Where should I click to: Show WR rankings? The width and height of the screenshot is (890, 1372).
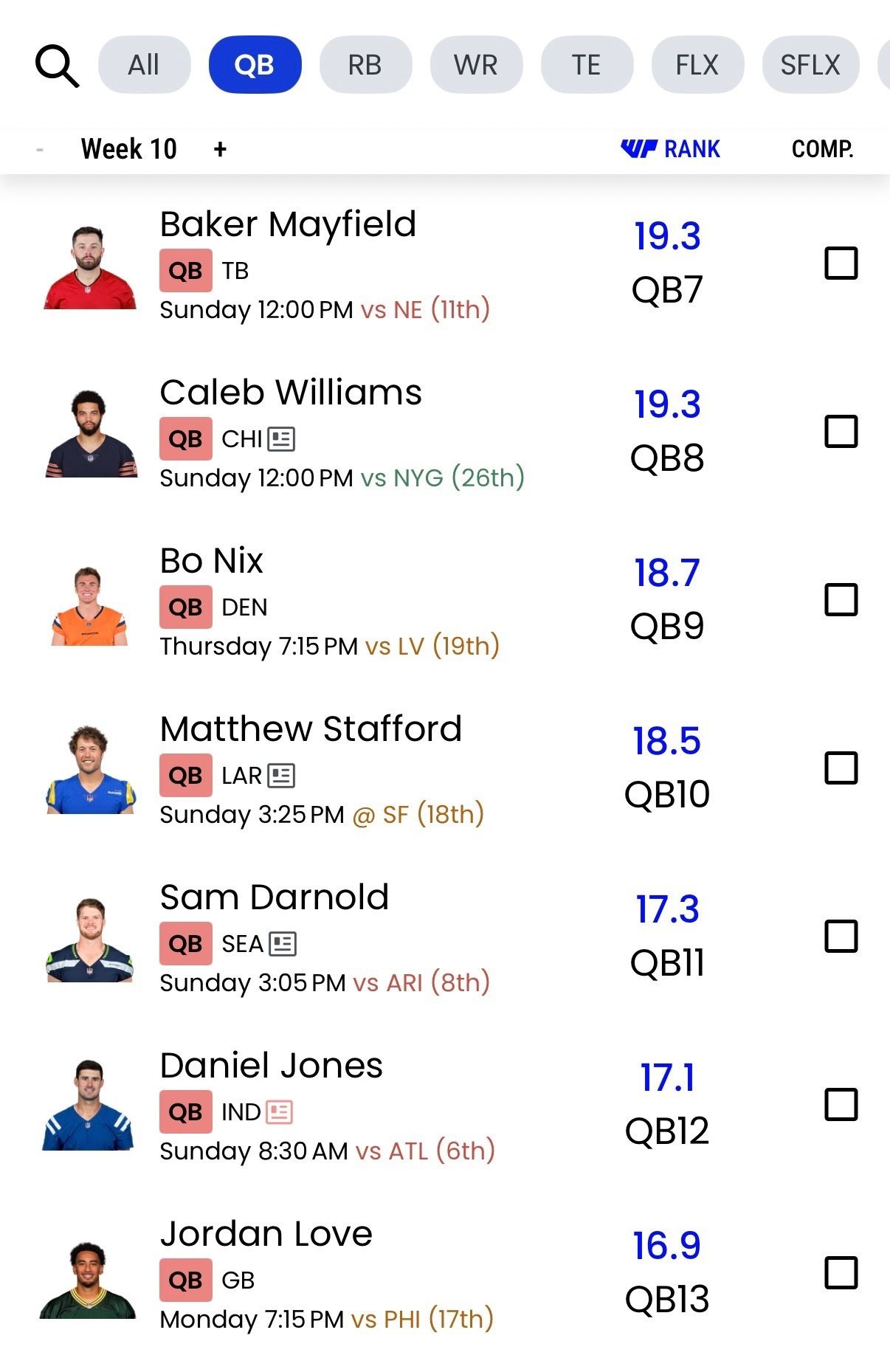click(476, 65)
